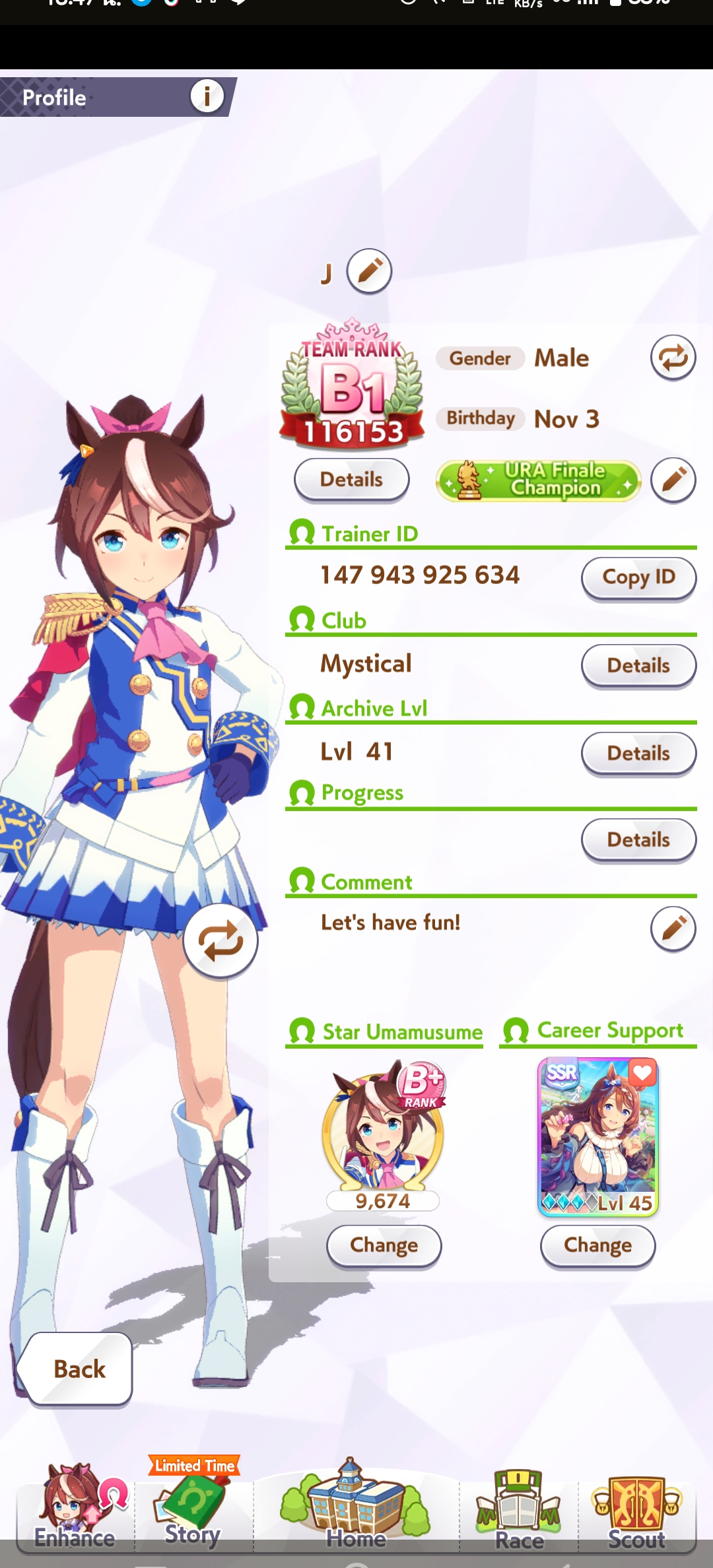Go back from profile
The image size is (713, 1568).
pos(75,1369)
